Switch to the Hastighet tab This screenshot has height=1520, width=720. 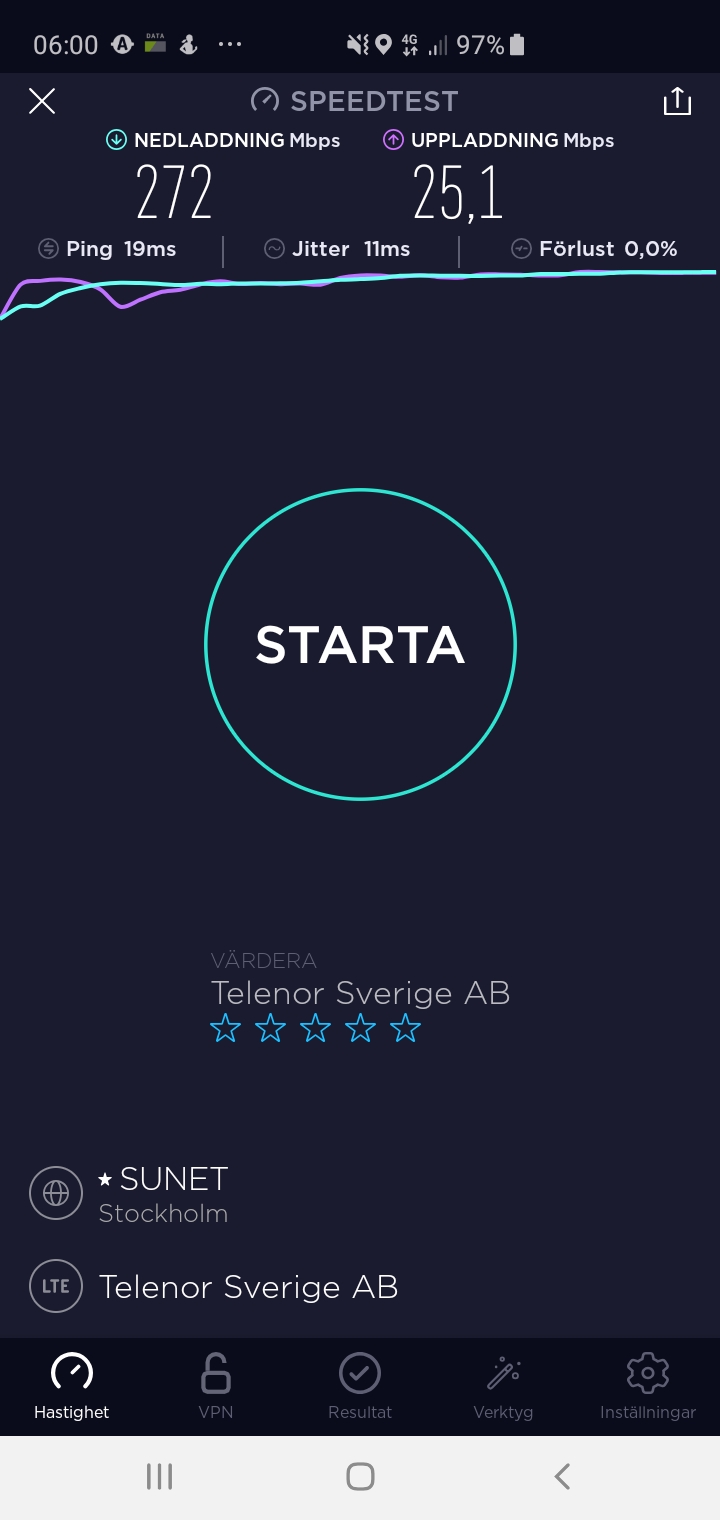pos(72,1386)
